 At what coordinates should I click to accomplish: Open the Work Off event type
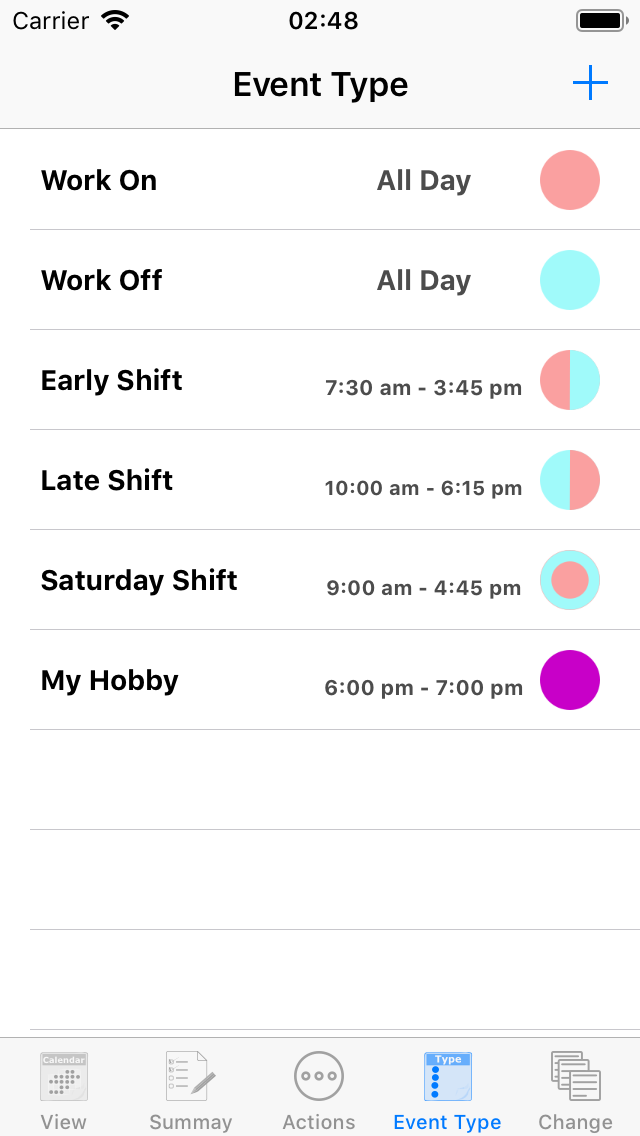tap(320, 280)
